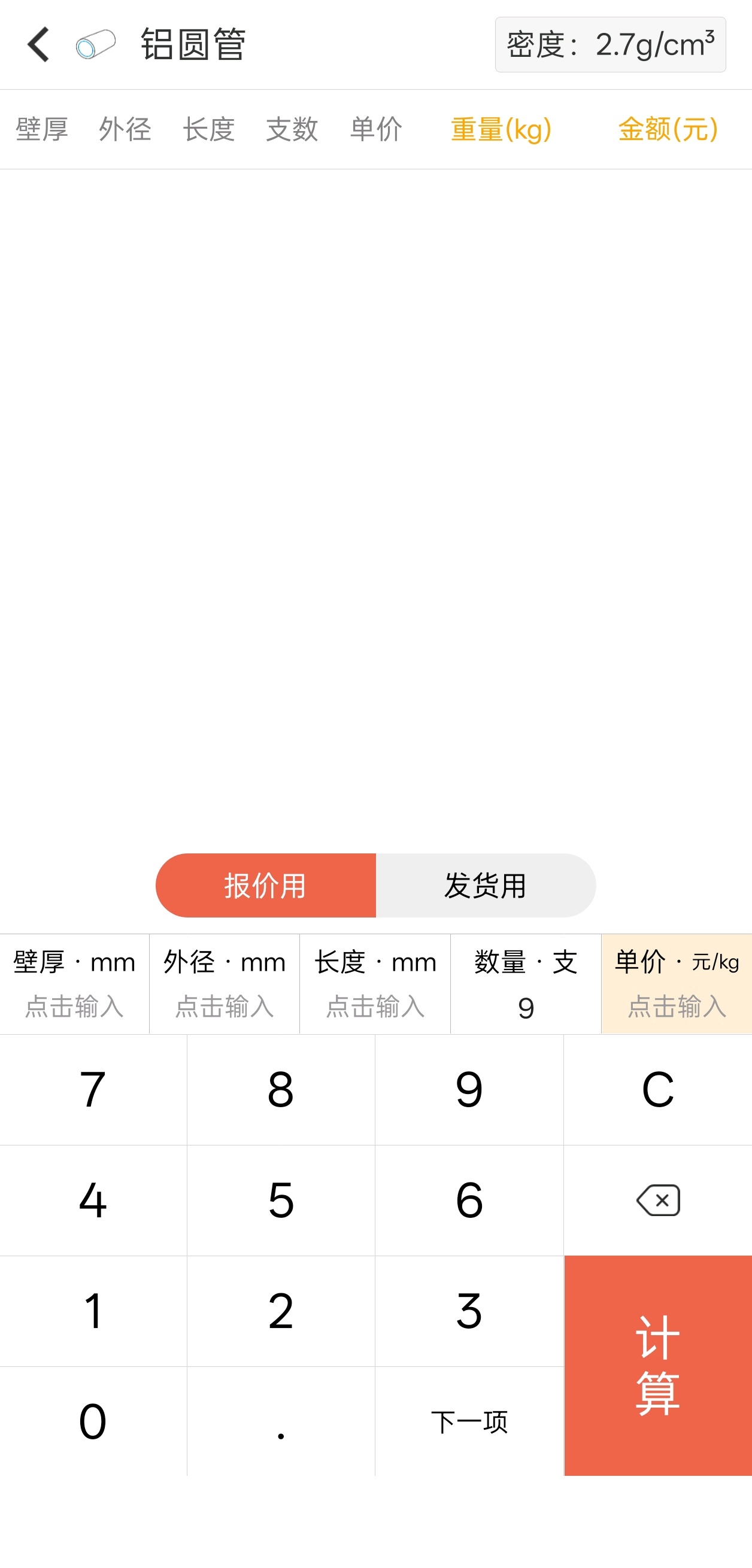
Task: Enter digit 3 on the keypad
Action: pyautogui.click(x=469, y=1311)
